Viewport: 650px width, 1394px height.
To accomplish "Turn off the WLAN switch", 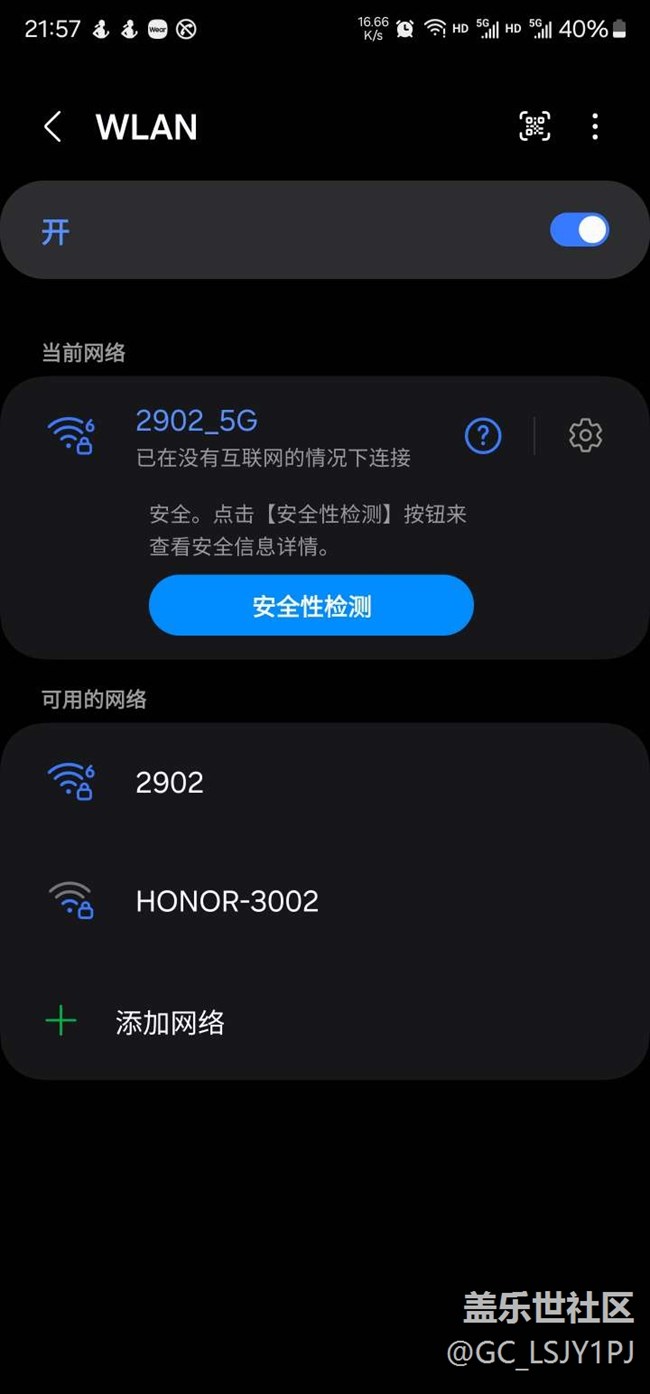I will point(579,230).
